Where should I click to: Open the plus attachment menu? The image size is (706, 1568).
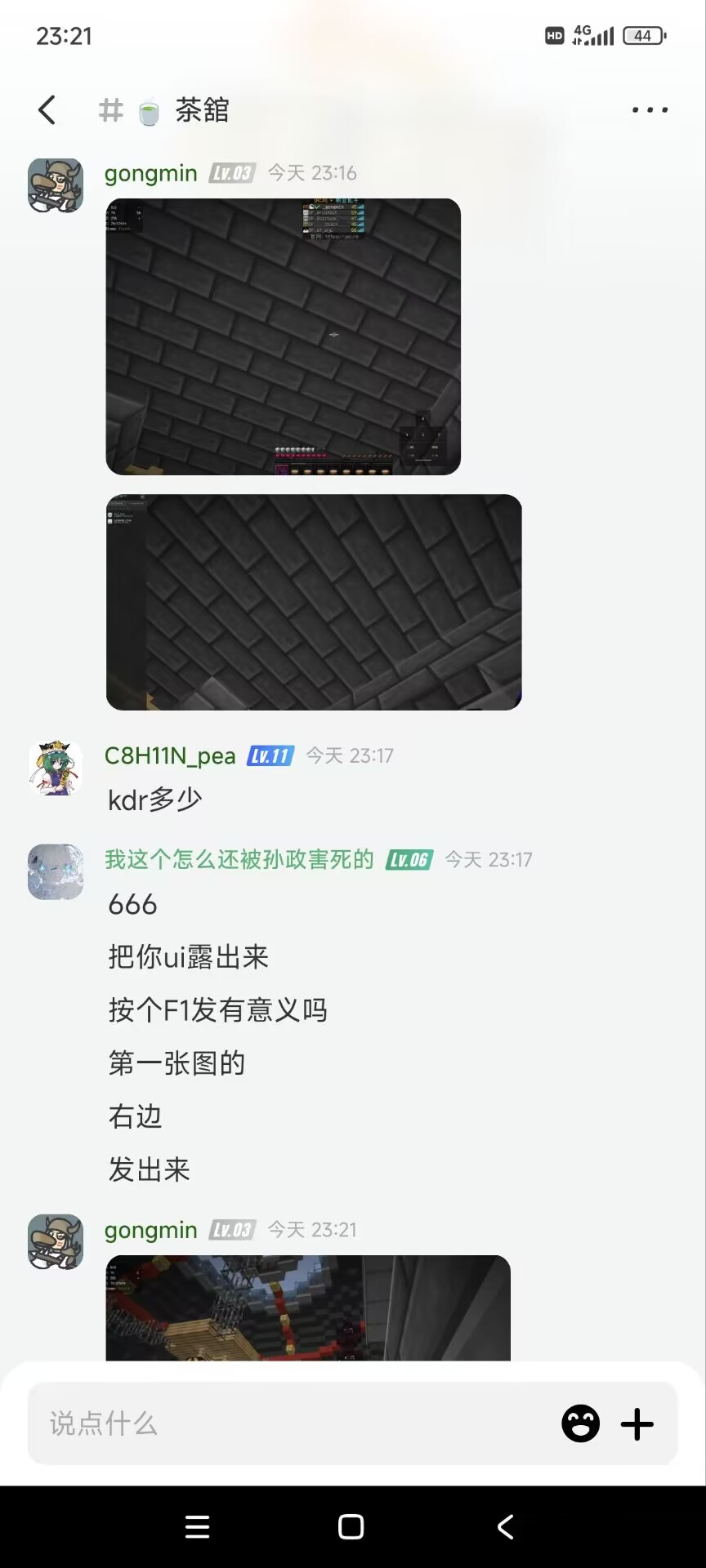coord(637,1423)
